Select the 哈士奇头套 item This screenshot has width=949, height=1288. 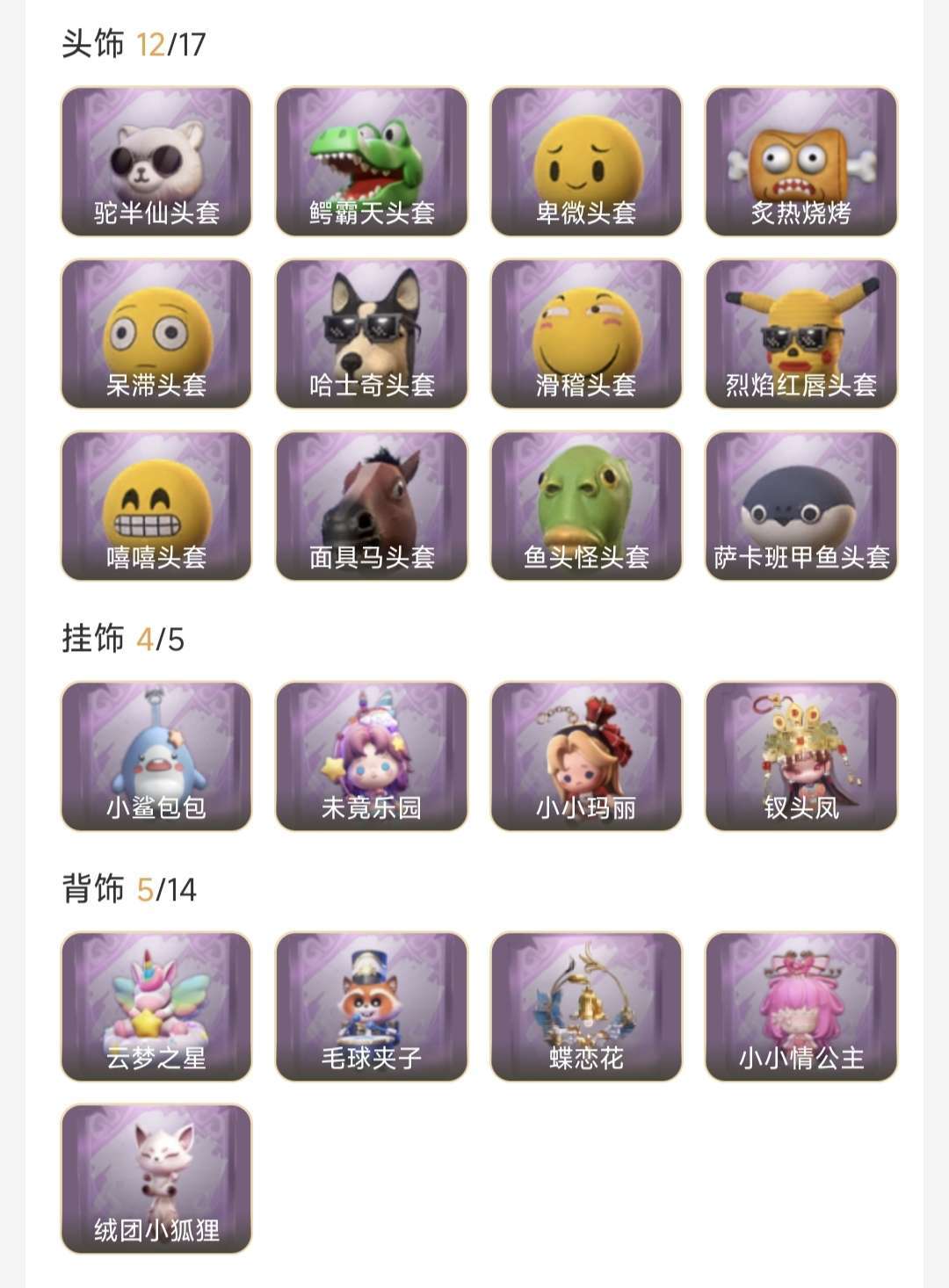pos(372,334)
